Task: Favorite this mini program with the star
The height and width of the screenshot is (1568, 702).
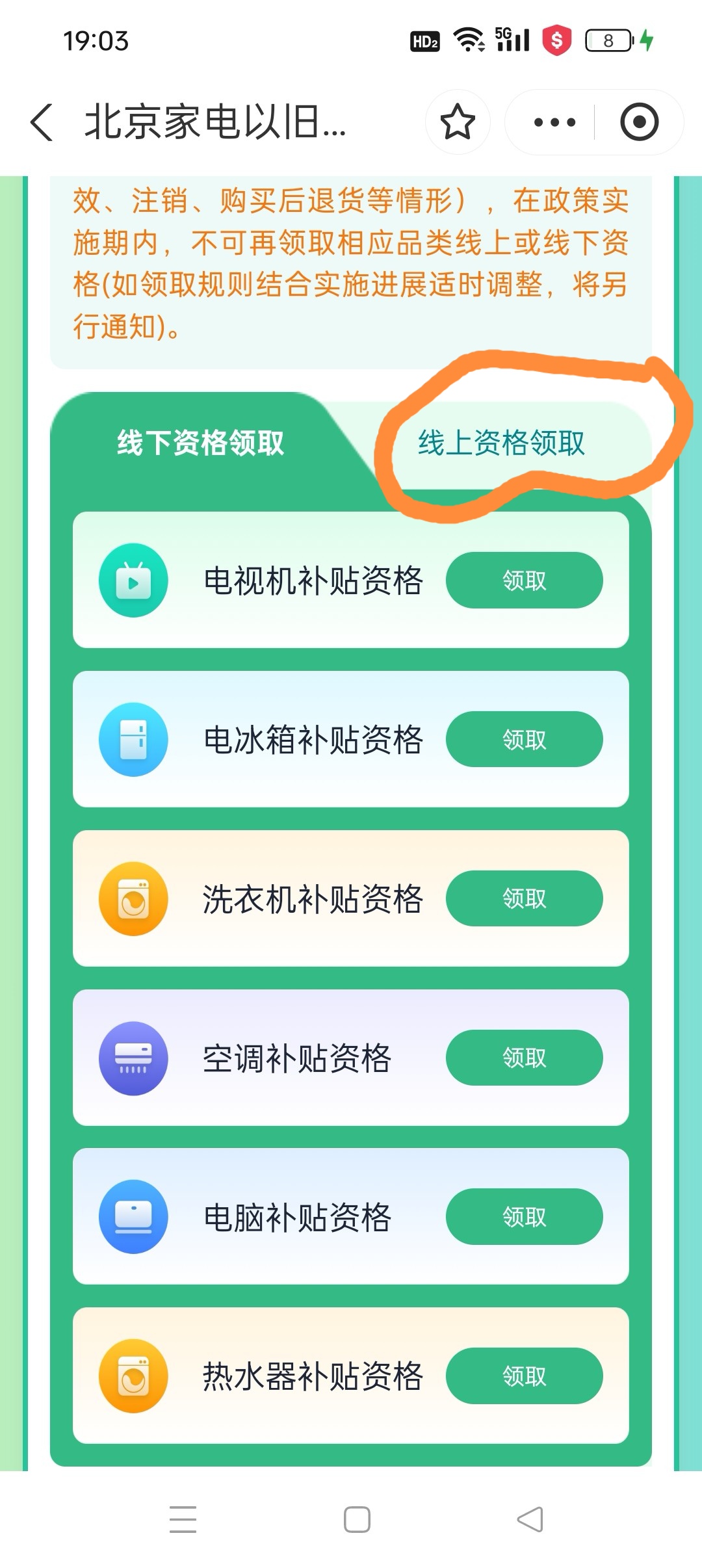Action: click(458, 122)
